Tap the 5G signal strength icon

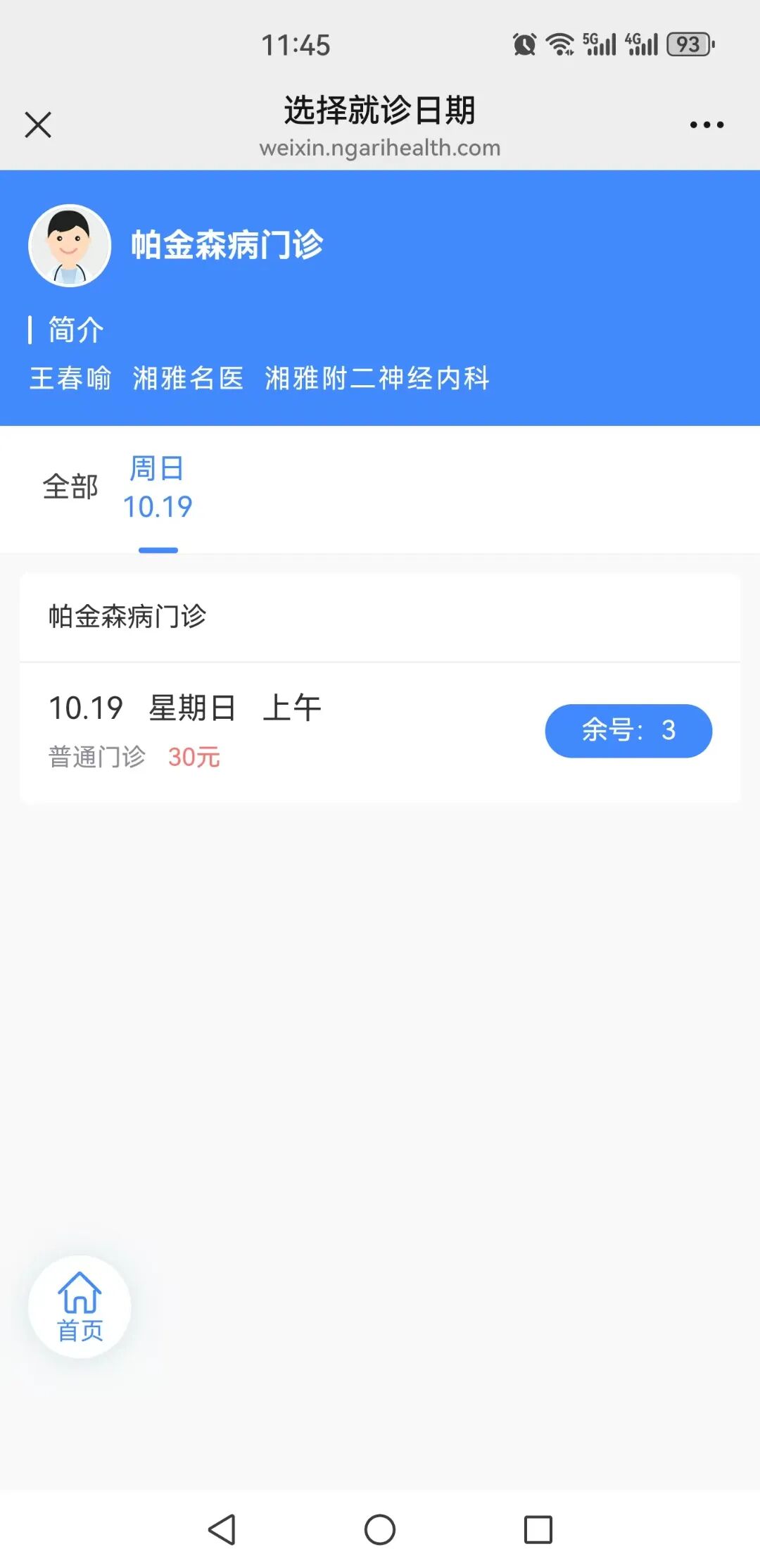602,44
